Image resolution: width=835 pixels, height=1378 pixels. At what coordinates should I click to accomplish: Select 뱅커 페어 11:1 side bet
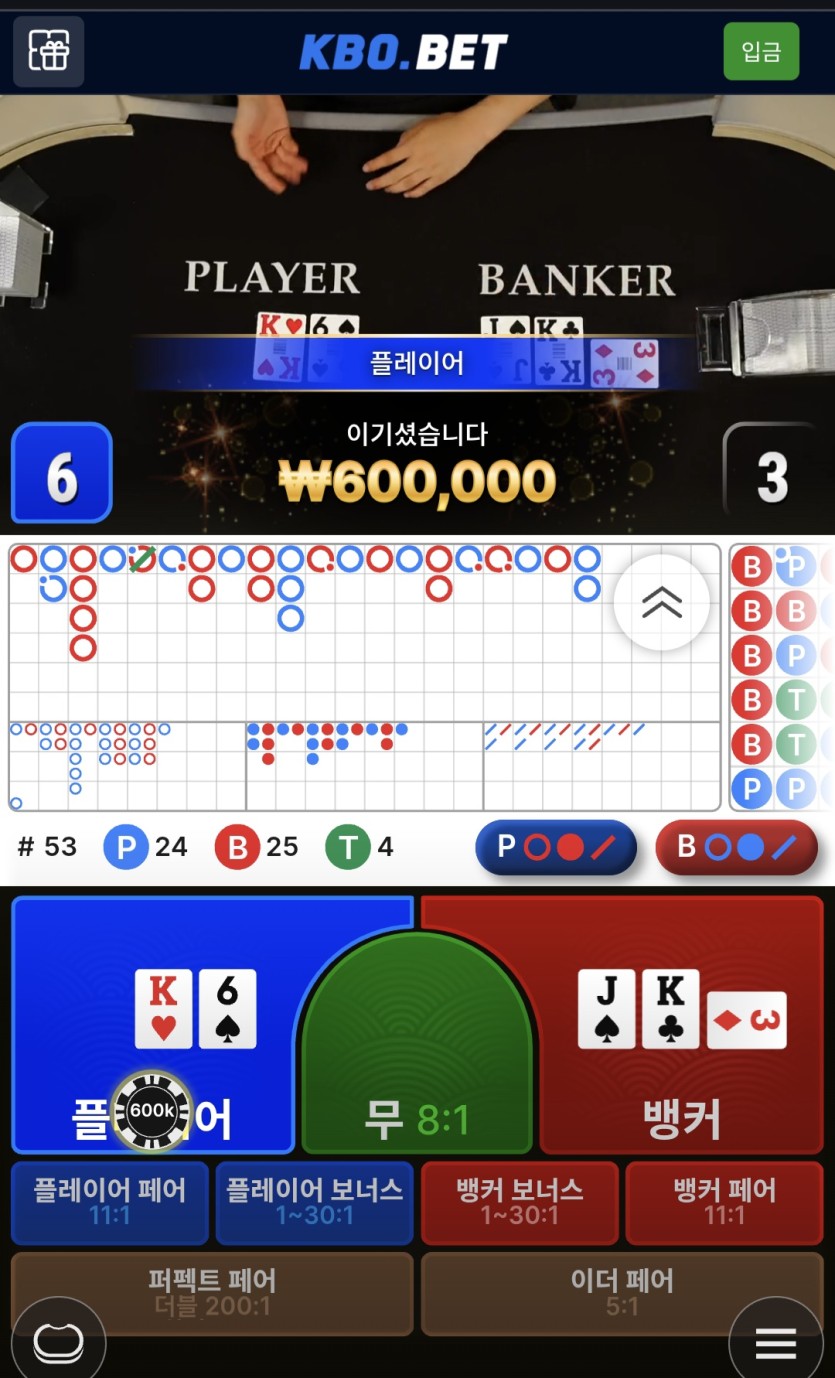[724, 1202]
